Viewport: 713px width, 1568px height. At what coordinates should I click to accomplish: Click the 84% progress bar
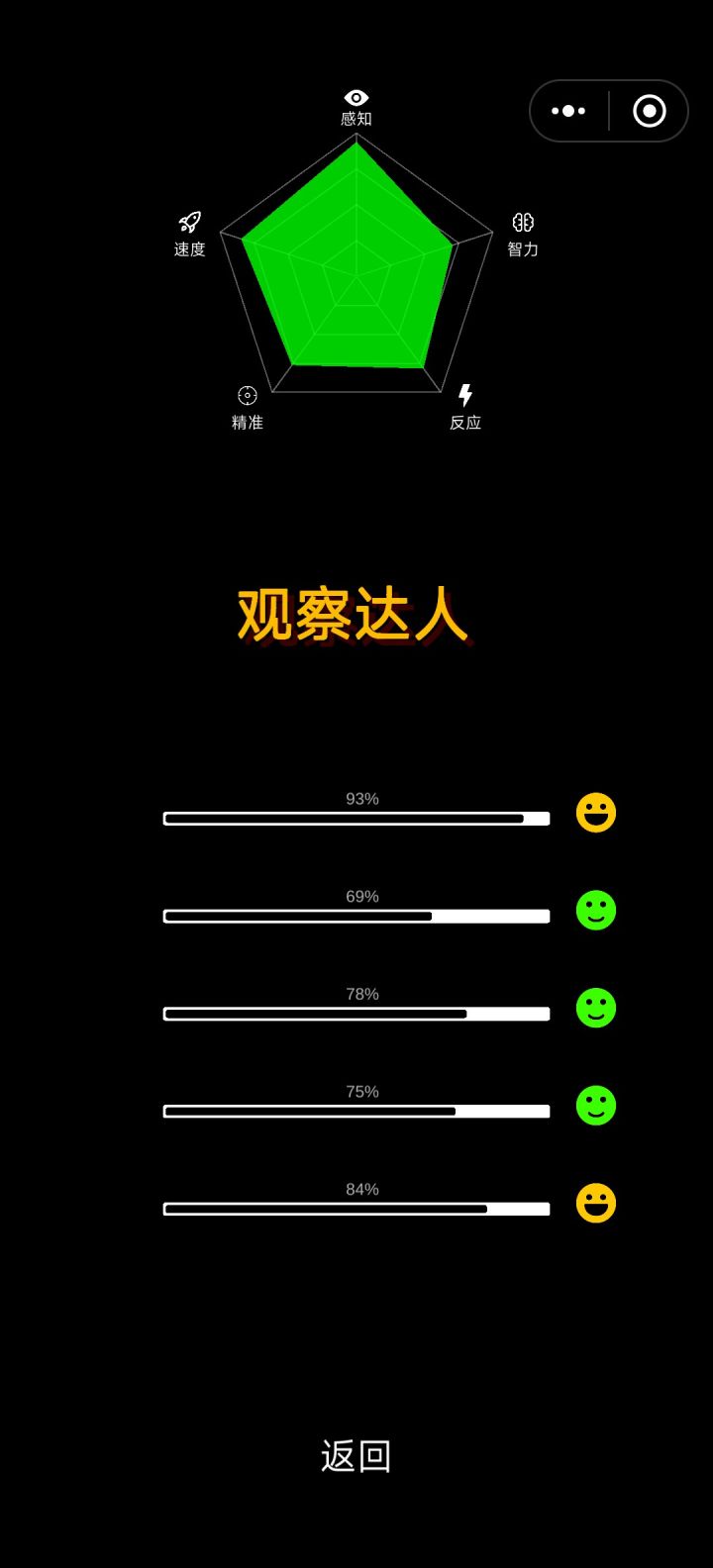pyautogui.click(x=356, y=1209)
